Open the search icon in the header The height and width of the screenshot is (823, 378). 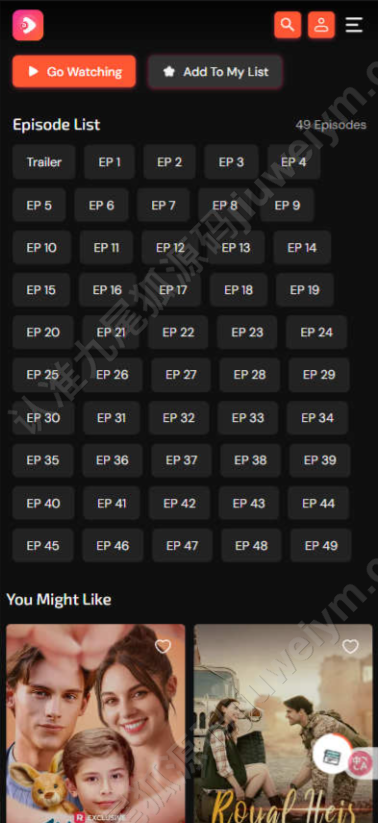288,25
